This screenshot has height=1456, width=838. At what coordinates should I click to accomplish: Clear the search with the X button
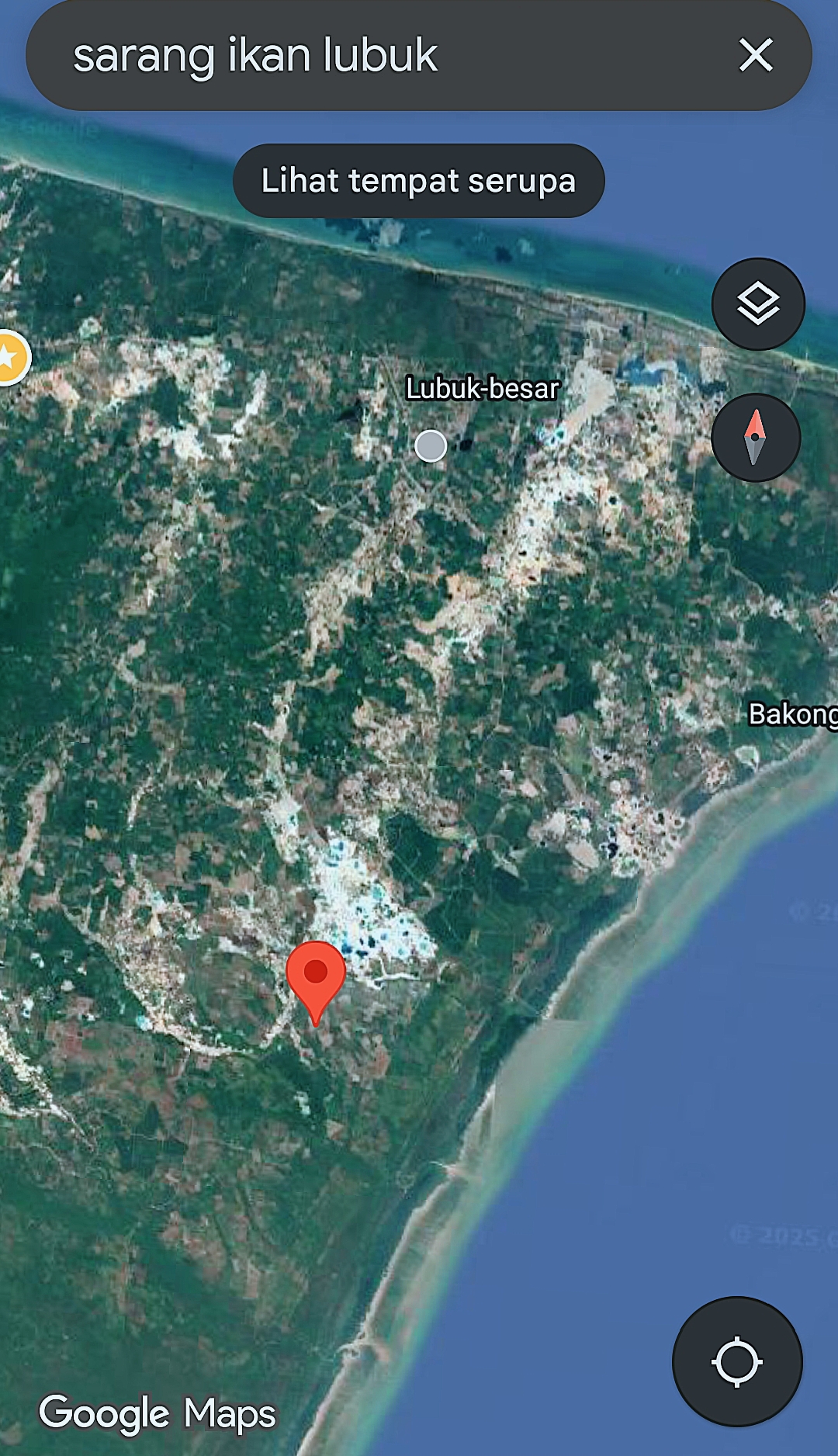[756, 55]
